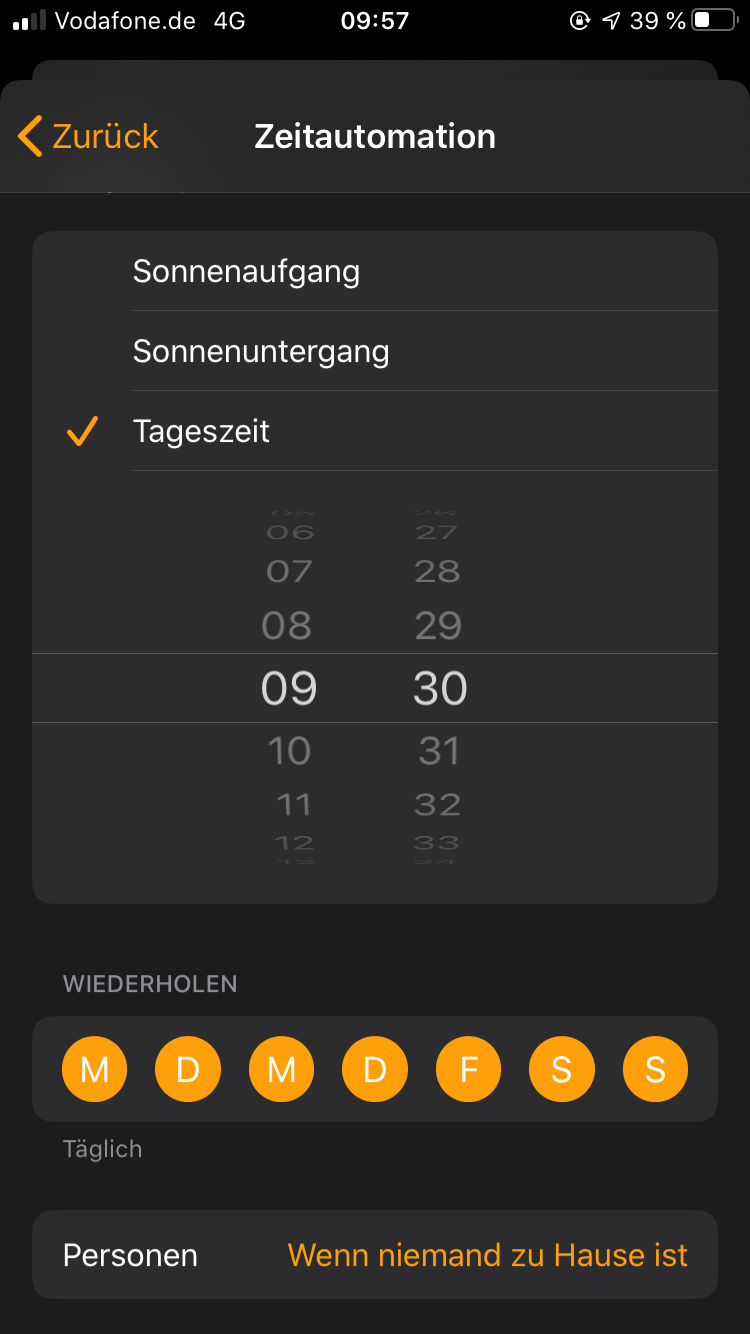Open the Personen setting row
Image resolution: width=750 pixels, height=1334 pixels.
(x=375, y=1255)
